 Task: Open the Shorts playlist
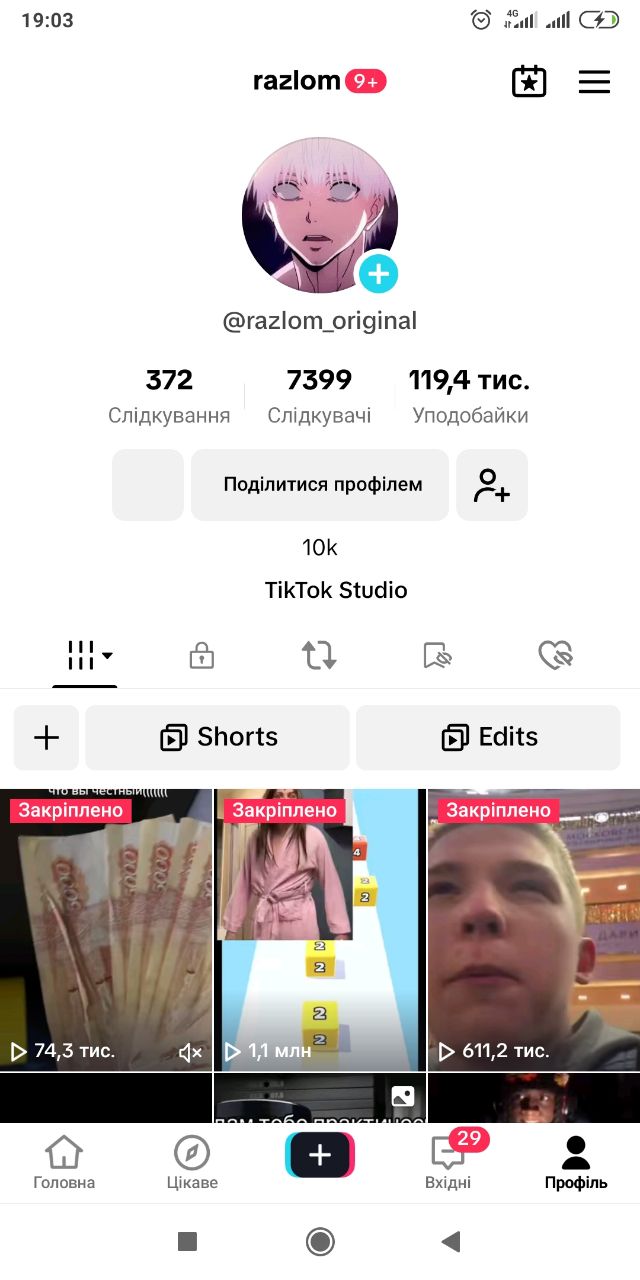[218, 738]
